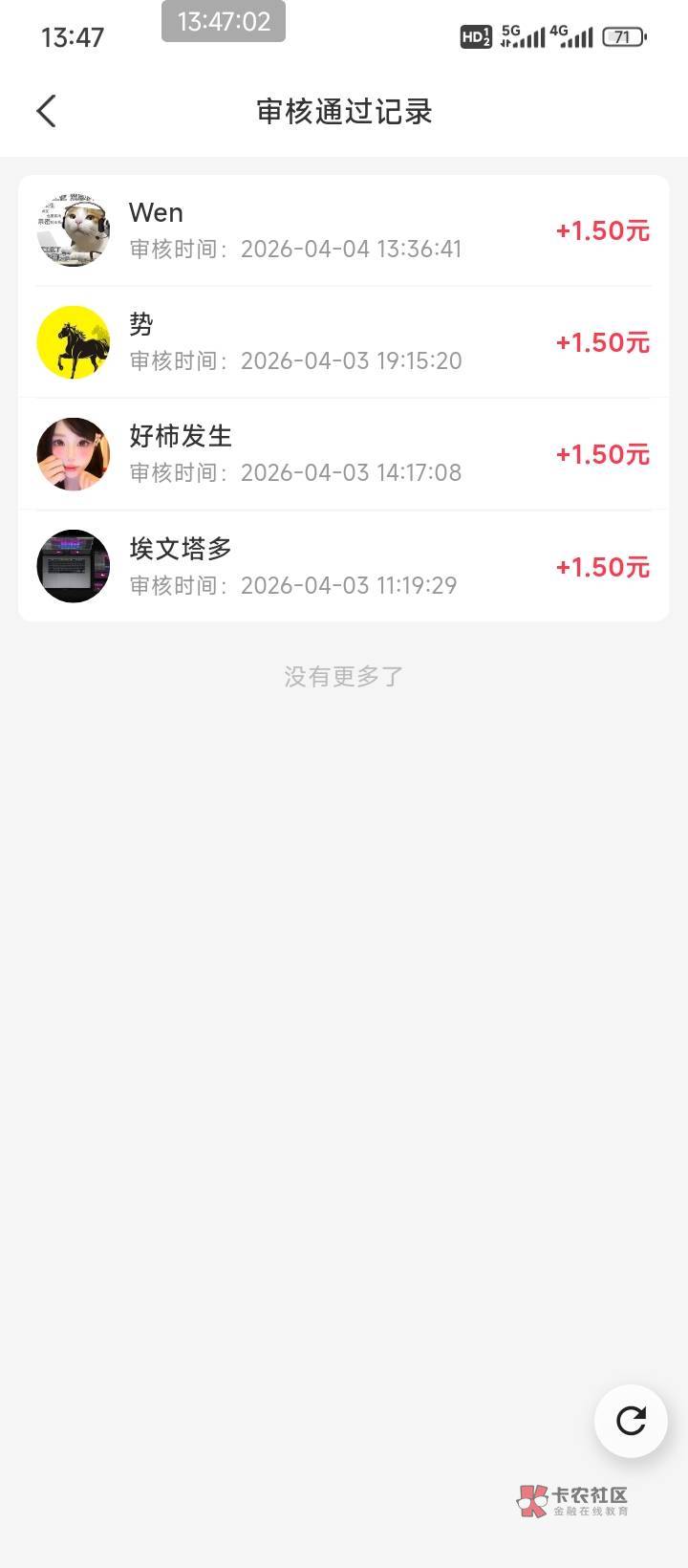Go back from 审核通过记录 page

coord(46,111)
